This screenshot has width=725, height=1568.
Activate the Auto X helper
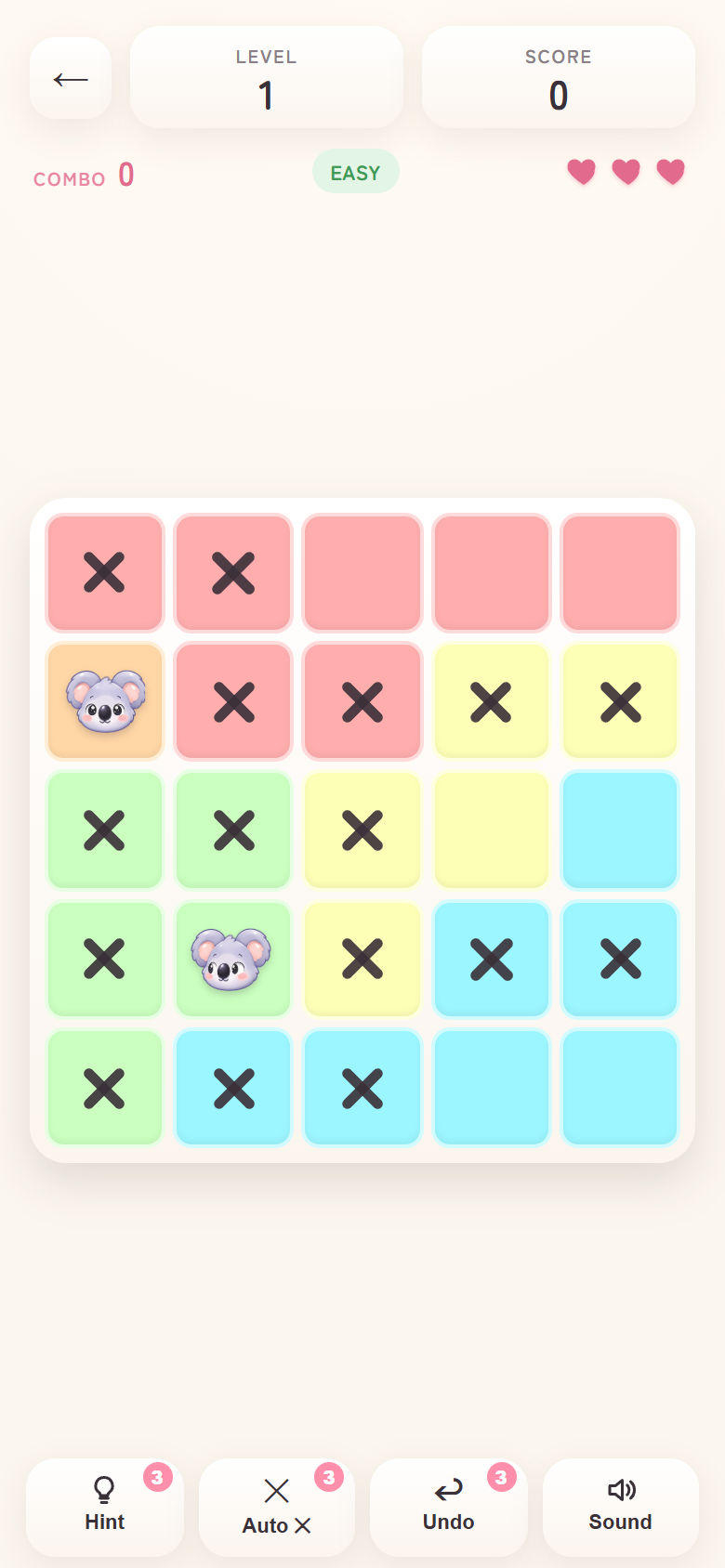277,1507
